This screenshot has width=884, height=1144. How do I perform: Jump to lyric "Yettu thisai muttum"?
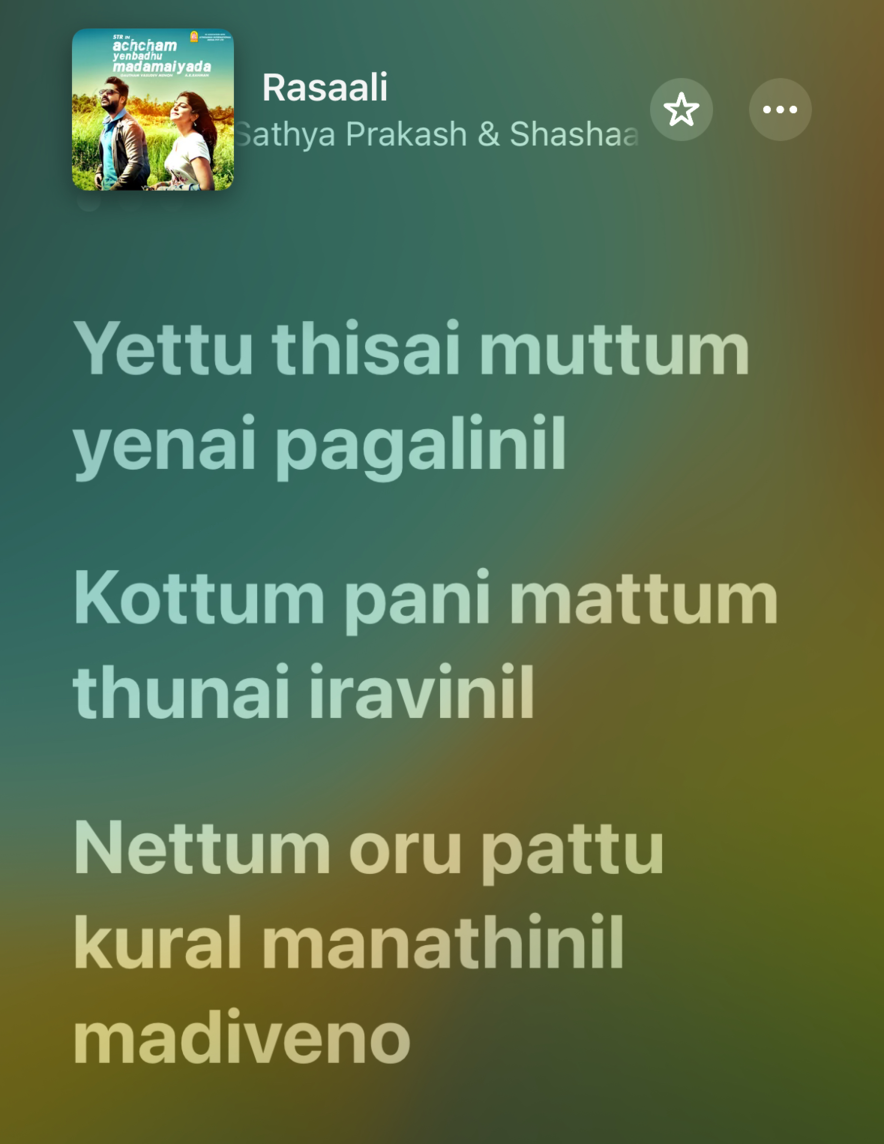(410, 346)
